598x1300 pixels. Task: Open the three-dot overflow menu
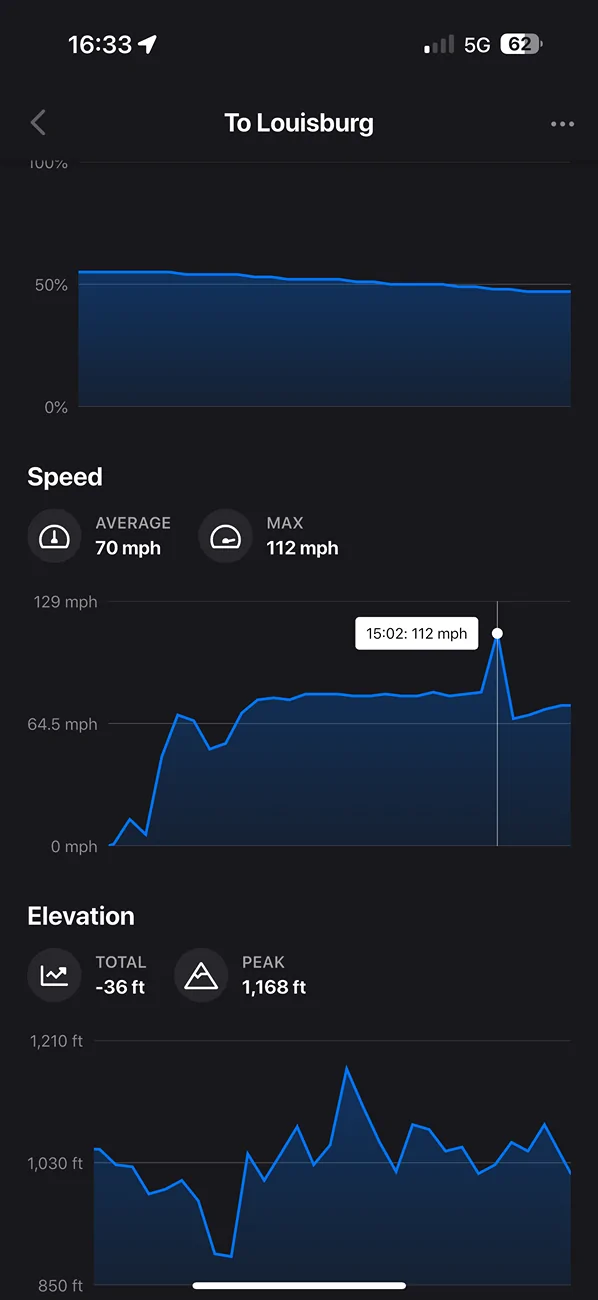562,124
